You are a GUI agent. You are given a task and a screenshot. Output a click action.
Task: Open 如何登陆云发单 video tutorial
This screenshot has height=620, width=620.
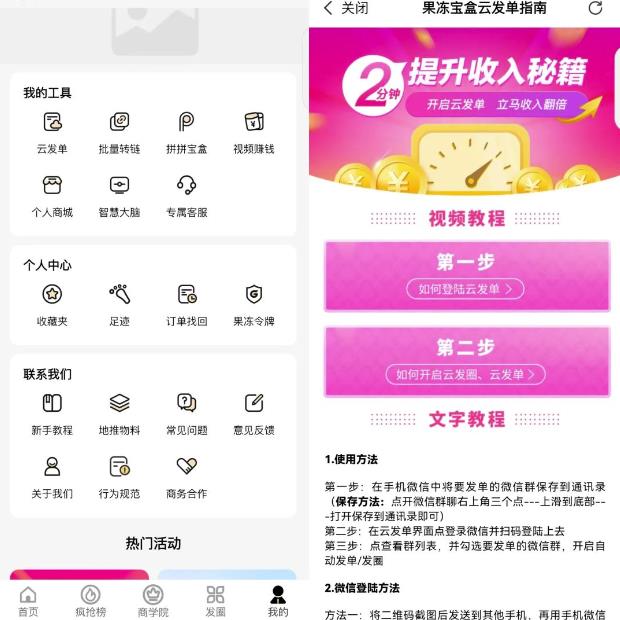click(x=465, y=289)
